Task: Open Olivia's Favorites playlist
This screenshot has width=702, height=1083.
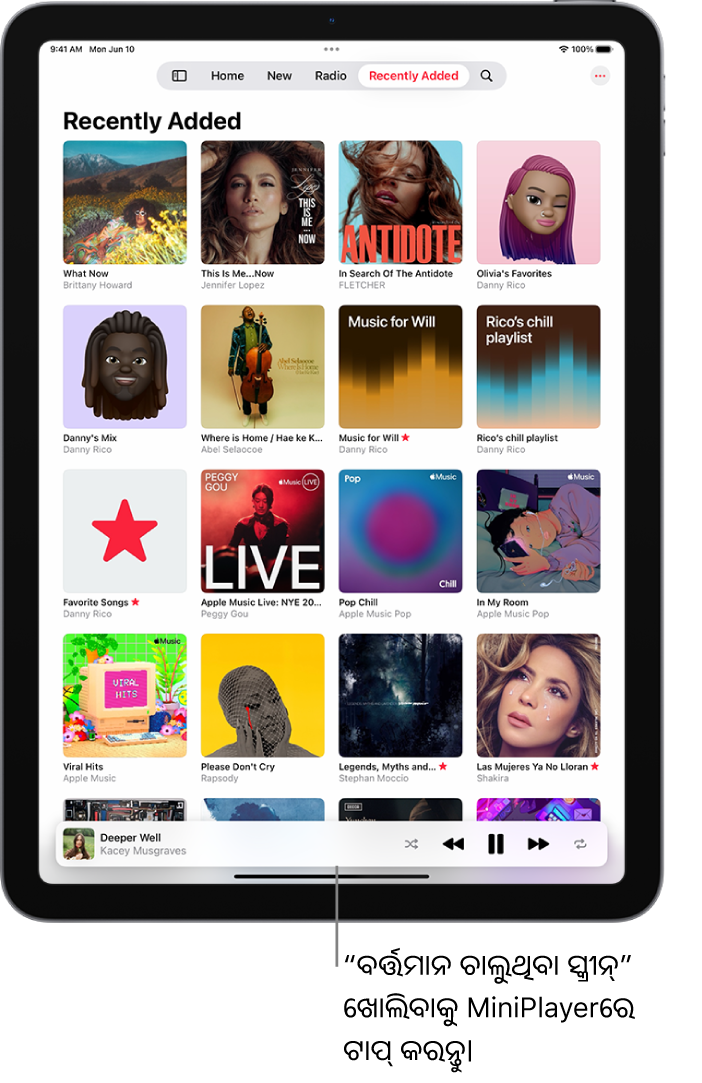Action: (538, 202)
